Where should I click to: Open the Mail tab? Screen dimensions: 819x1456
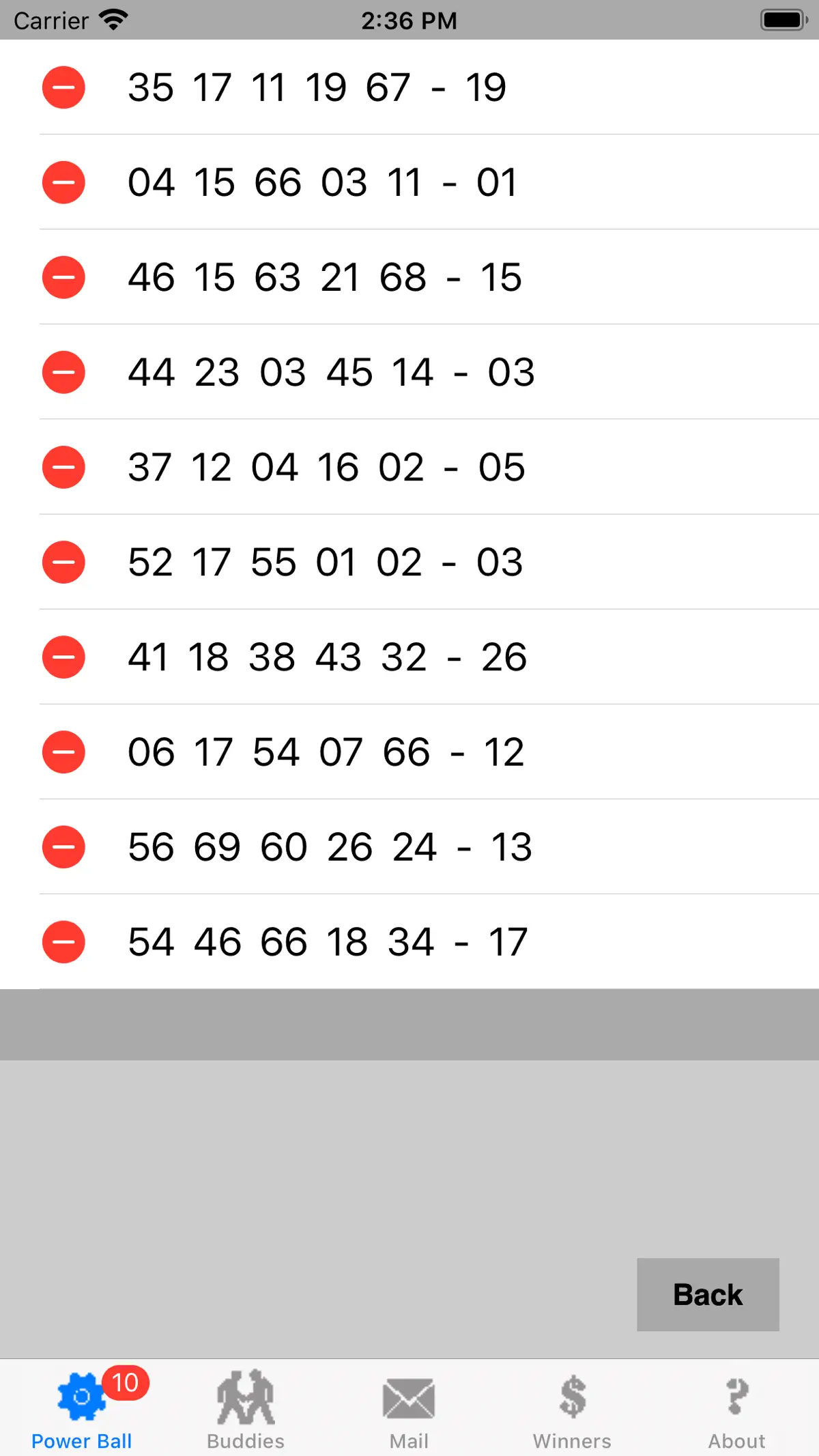coord(409,1409)
